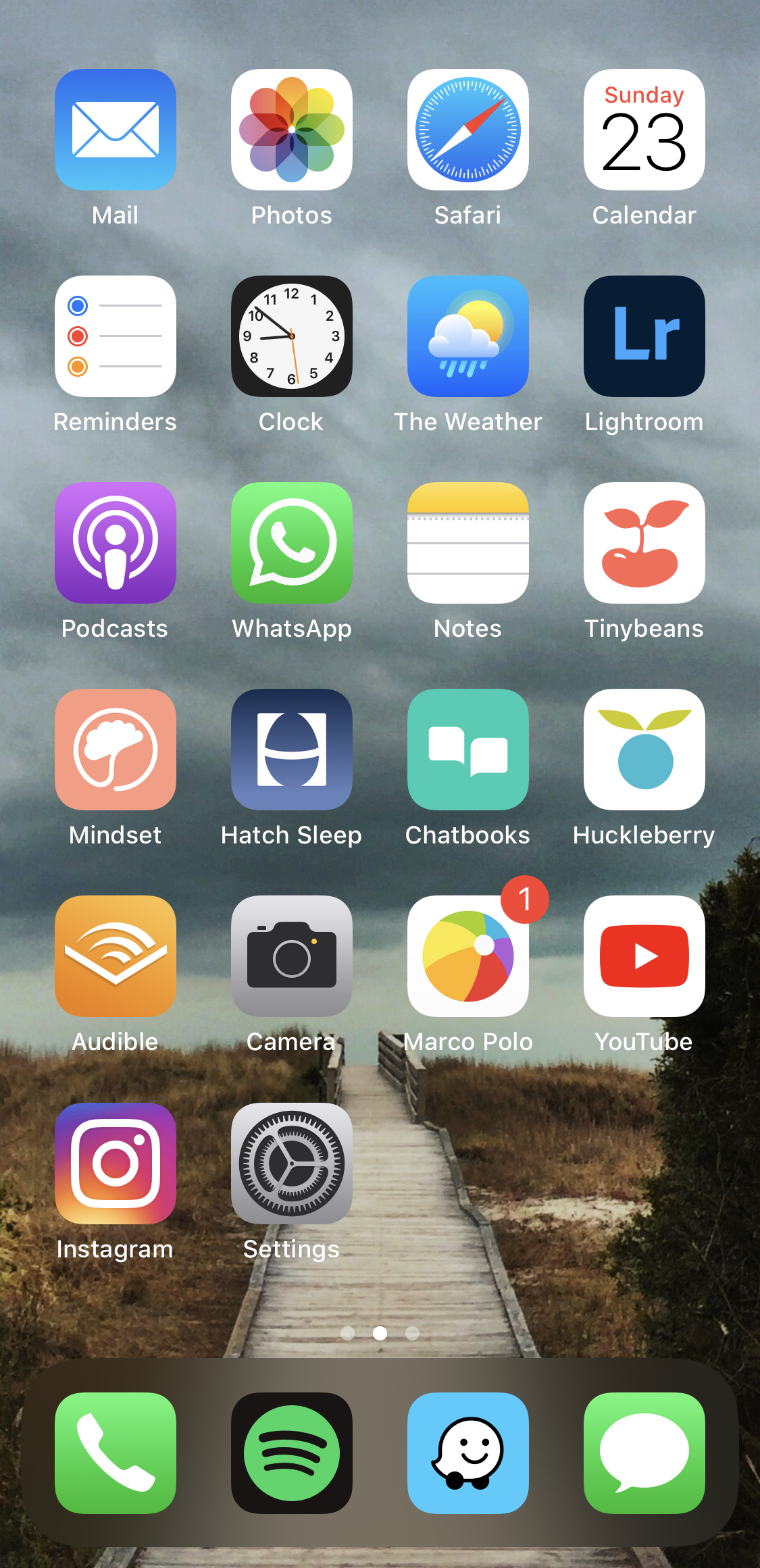Open Messages in the dock
Viewport: 760px width, 1568px height.
pos(644,1453)
